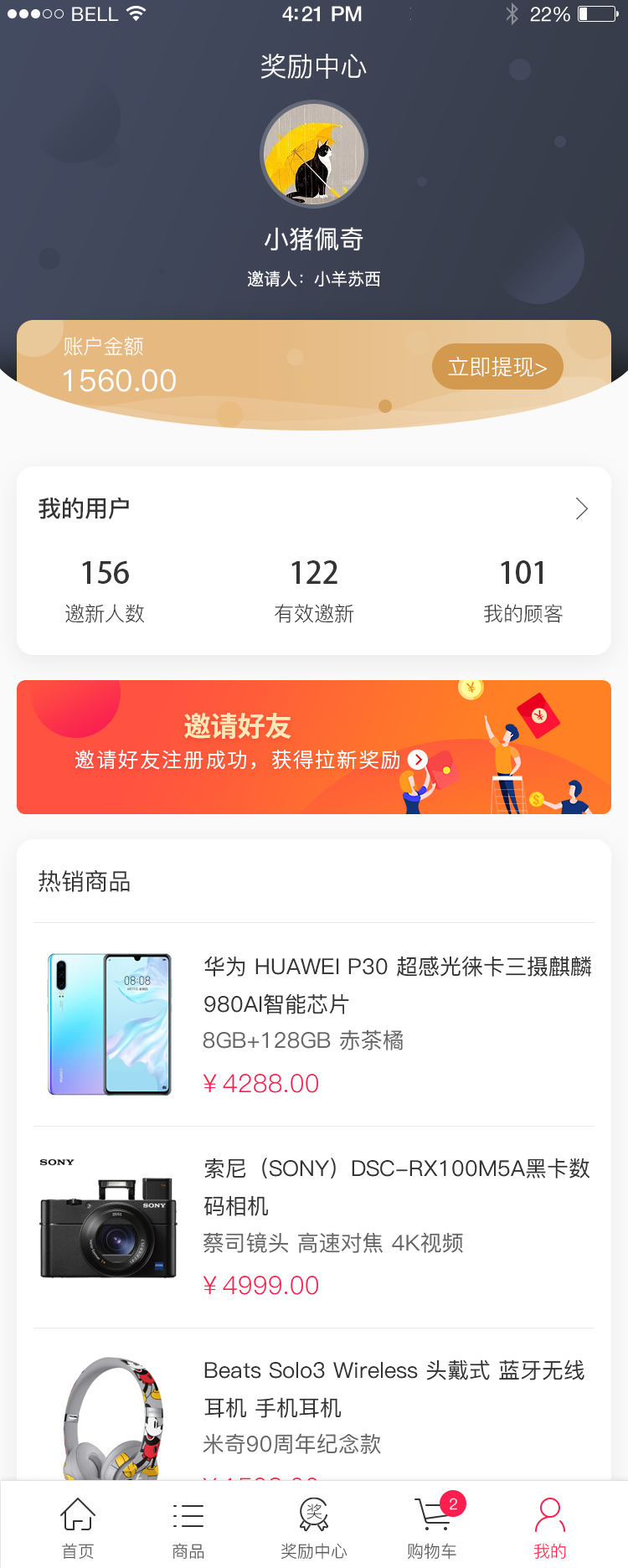Go to the 商品 products tab

[188, 1528]
